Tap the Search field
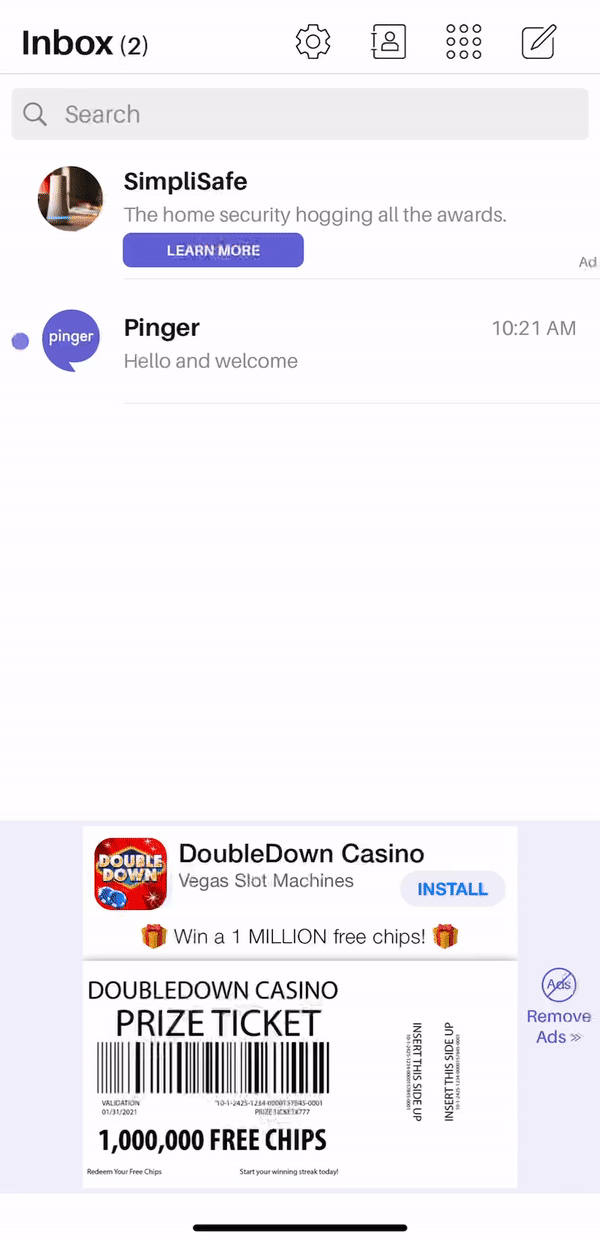 click(300, 114)
